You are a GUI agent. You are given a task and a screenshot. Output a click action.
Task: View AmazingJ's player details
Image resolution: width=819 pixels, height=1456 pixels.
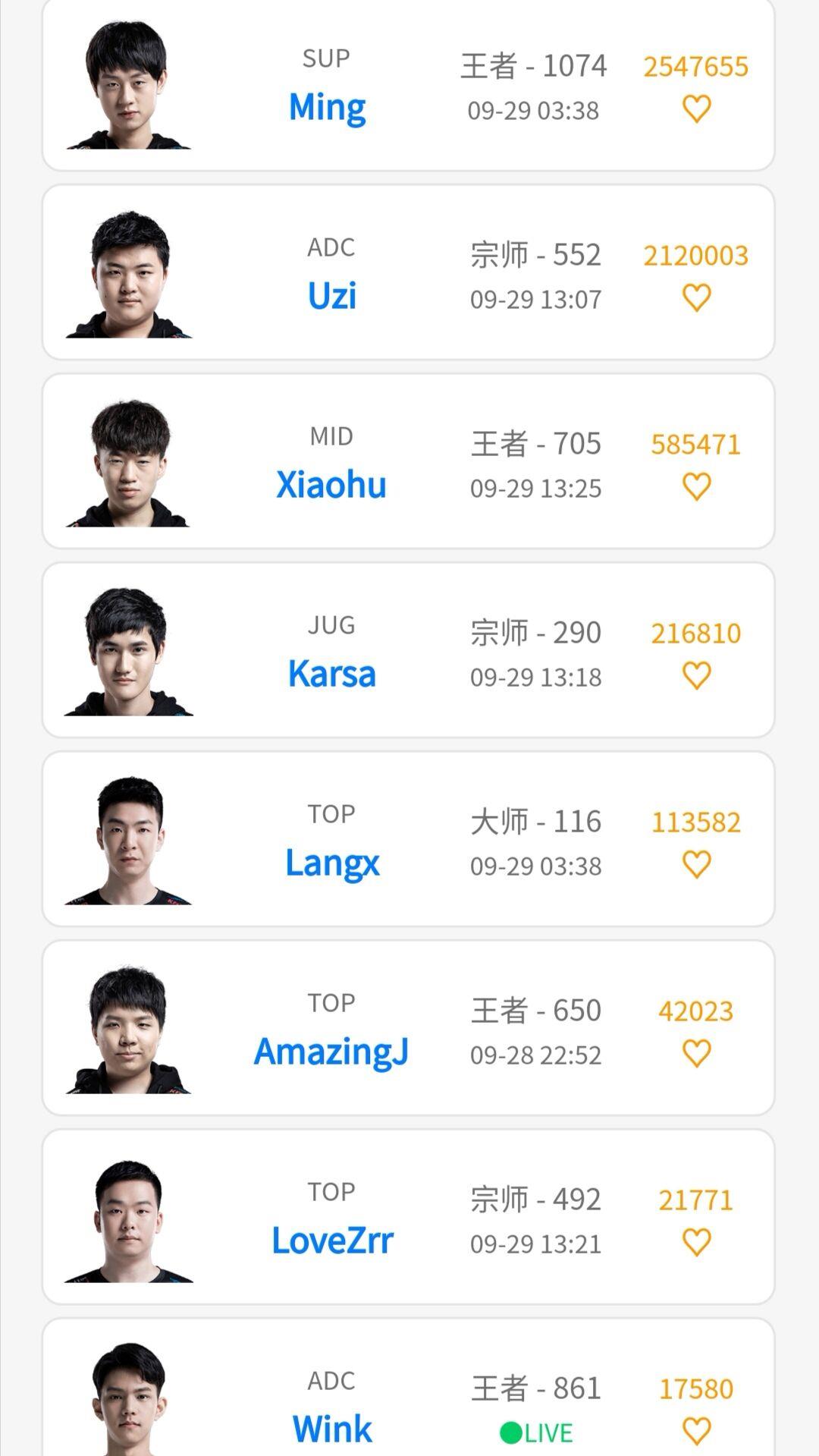coord(331,1052)
